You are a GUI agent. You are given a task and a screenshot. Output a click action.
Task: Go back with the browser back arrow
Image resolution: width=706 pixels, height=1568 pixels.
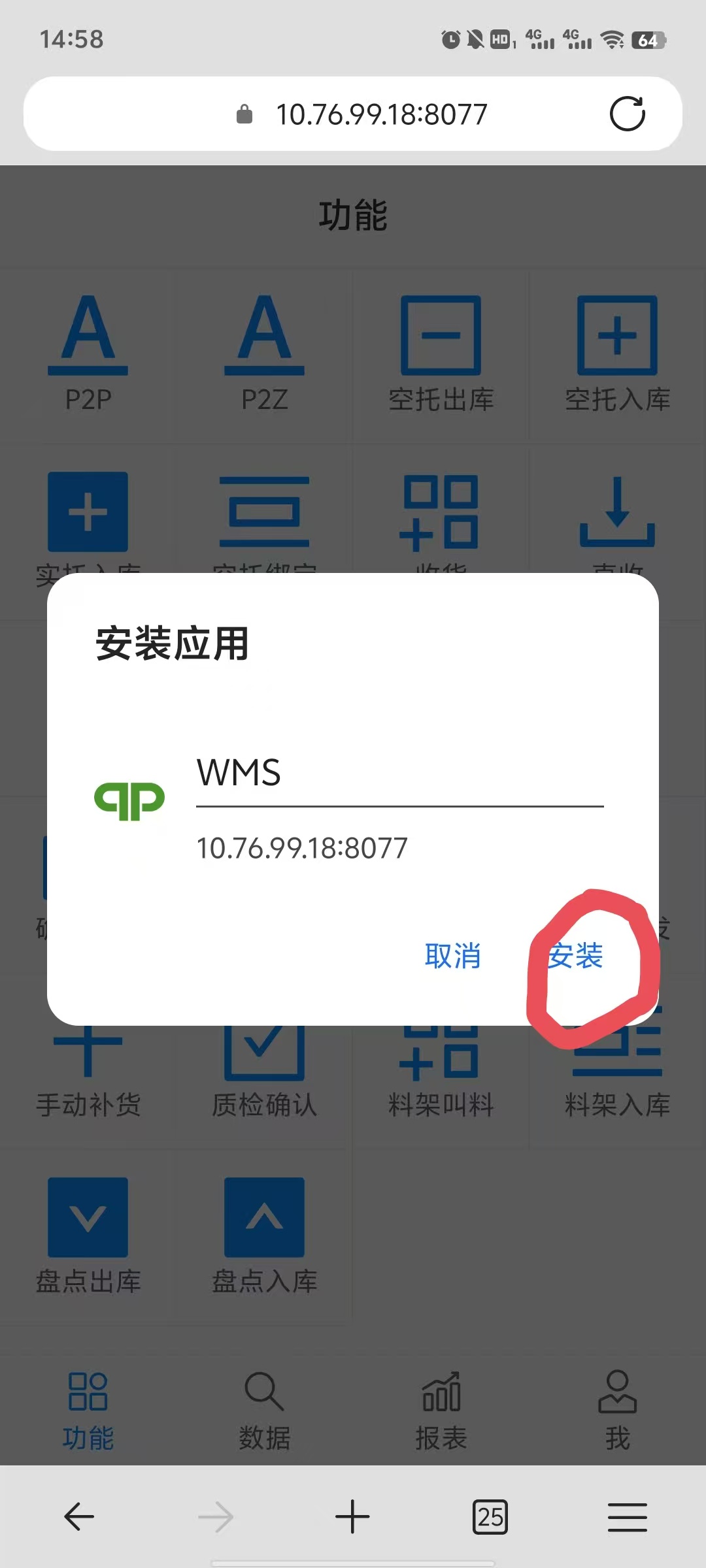[x=79, y=1516]
